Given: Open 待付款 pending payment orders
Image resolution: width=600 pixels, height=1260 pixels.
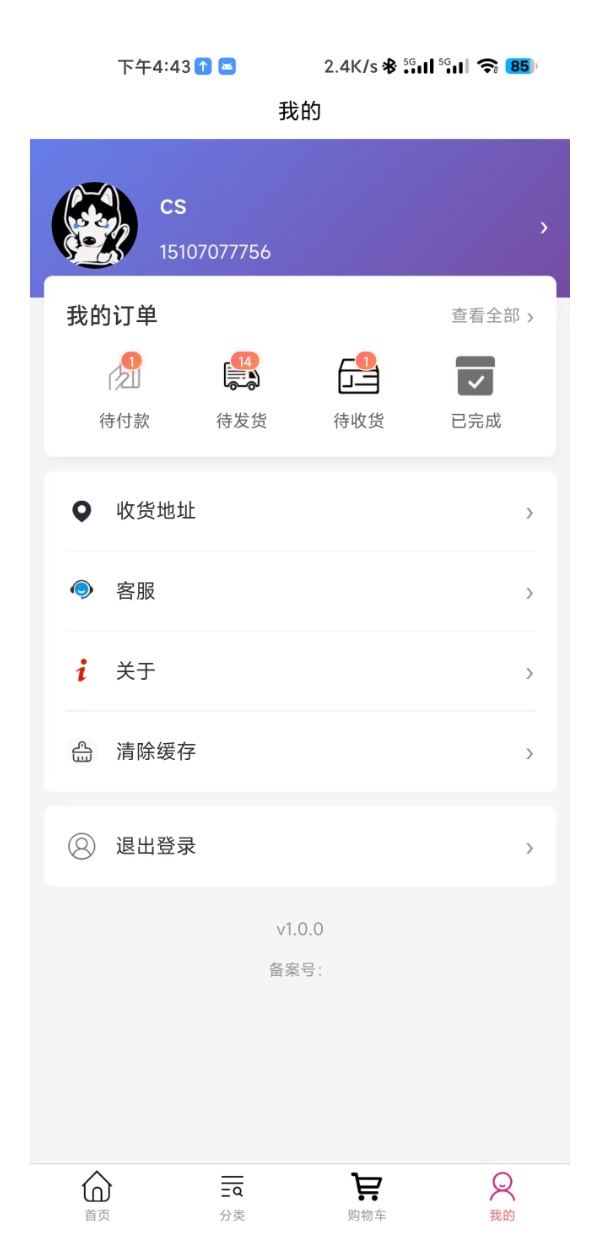Looking at the screenshot, I should click(x=125, y=392).
